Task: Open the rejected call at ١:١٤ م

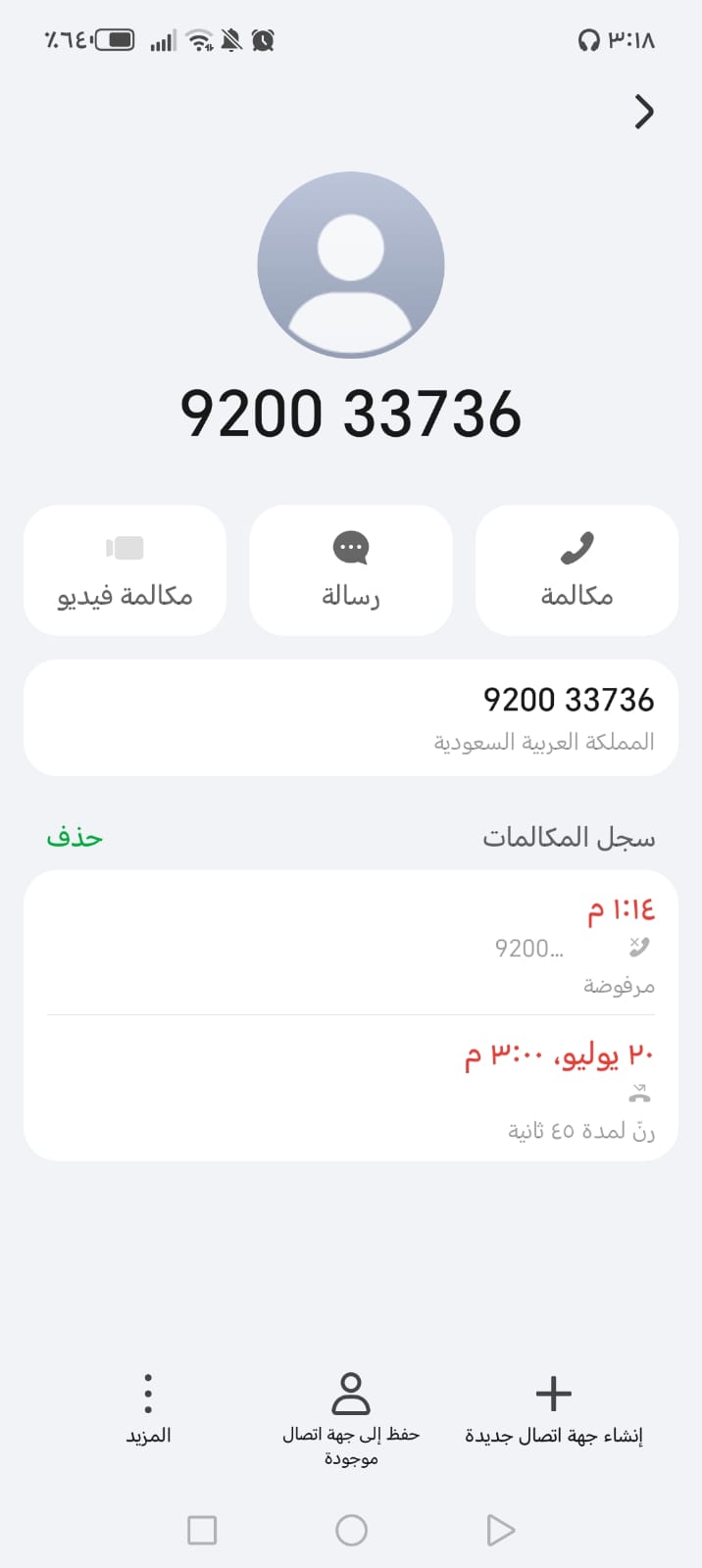Action: coord(351,943)
